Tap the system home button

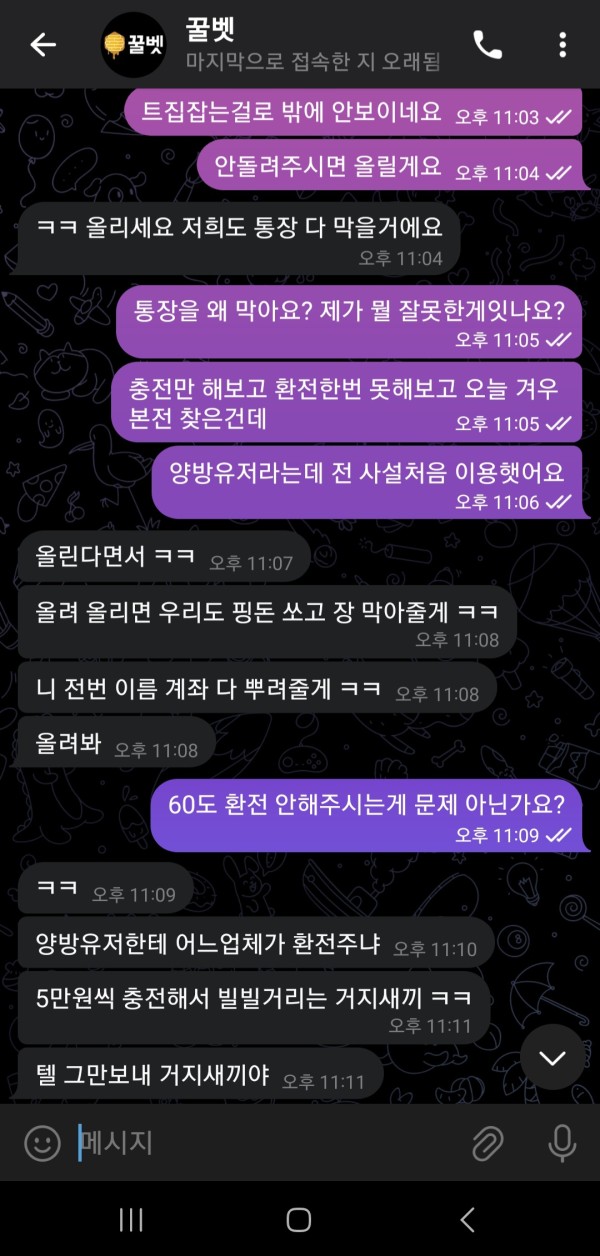click(x=299, y=1219)
